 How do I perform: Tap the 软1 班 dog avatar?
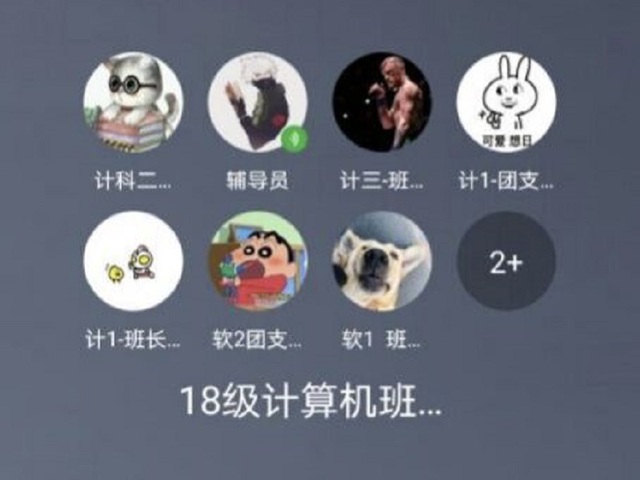pos(381,262)
